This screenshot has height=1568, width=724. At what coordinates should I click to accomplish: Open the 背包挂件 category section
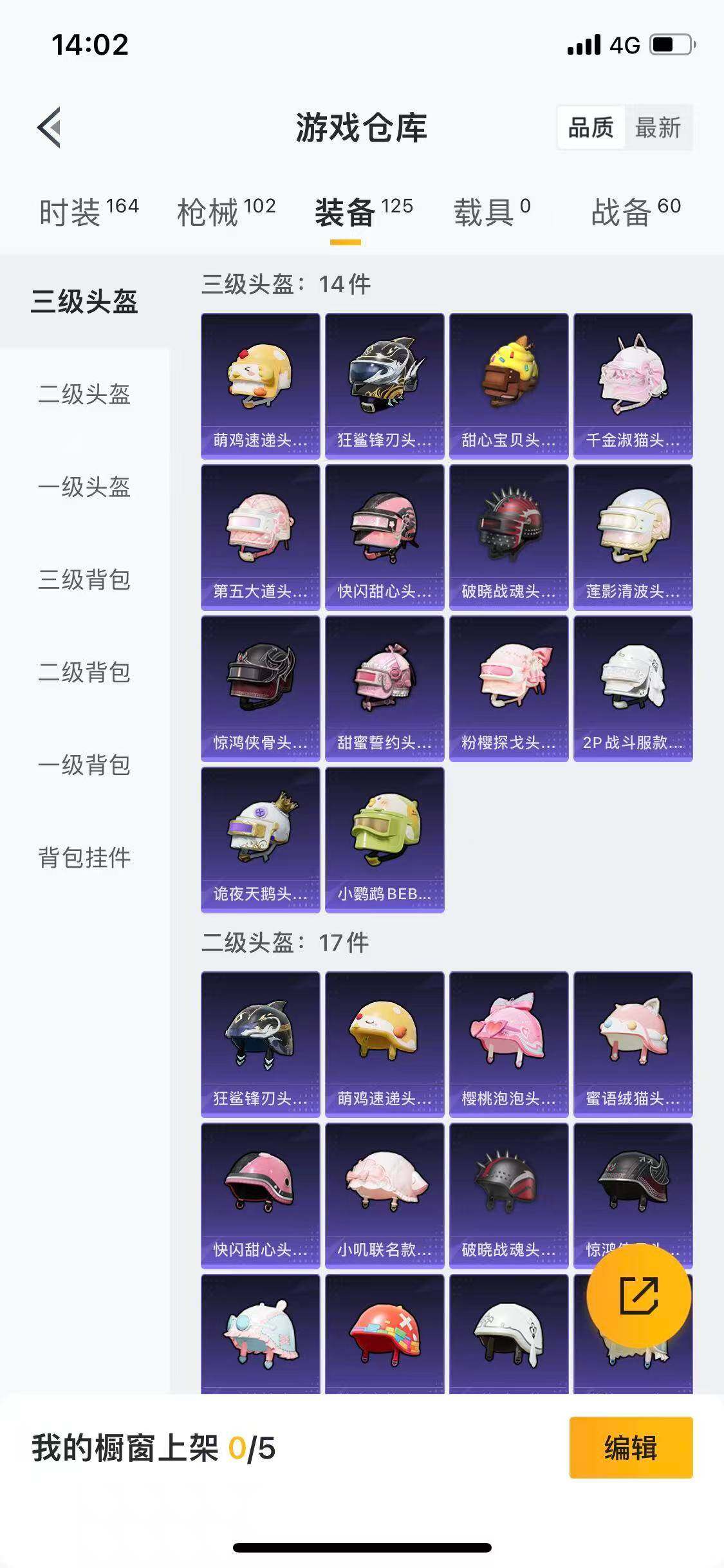point(84,857)
